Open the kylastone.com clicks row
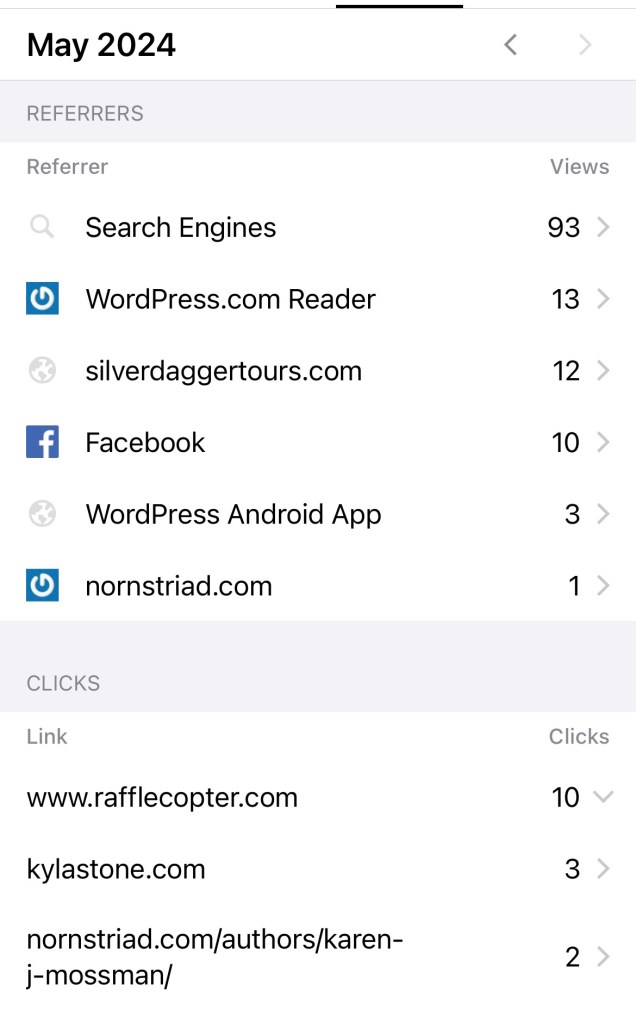This screenshot has width=636, height=1023. tap(318, 870)
